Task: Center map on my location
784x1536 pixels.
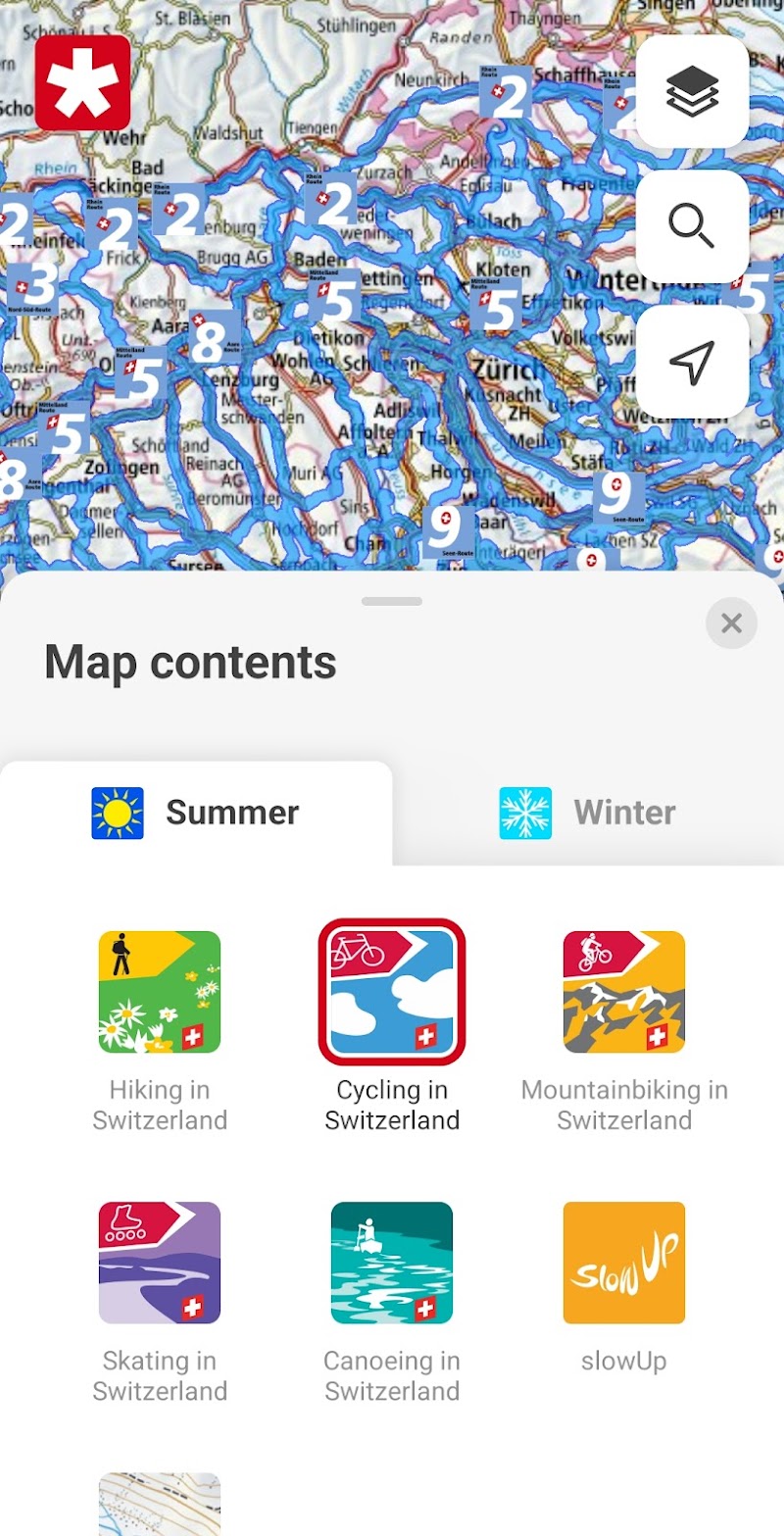Action: click(x=692, y=362)
